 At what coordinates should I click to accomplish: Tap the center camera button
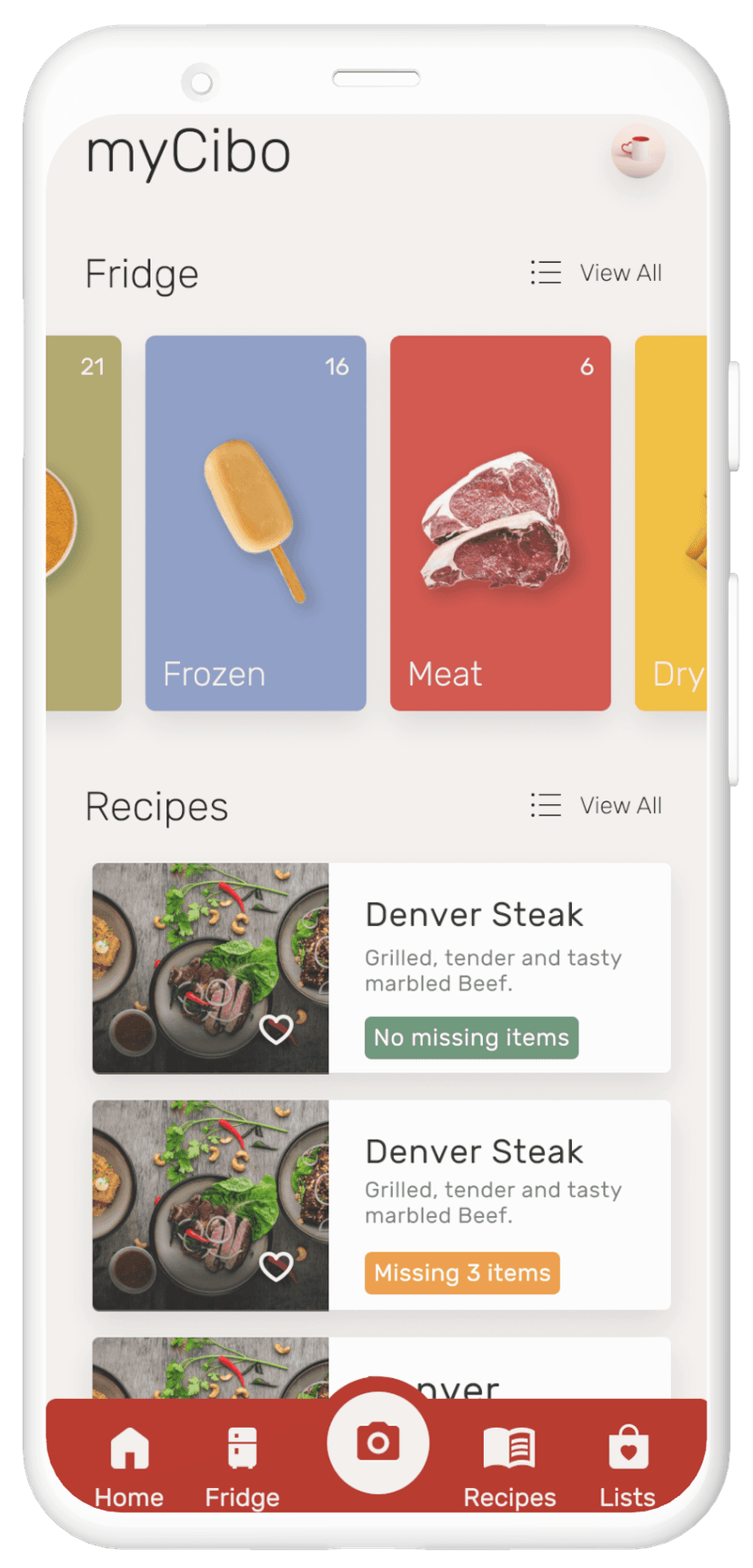coord(377,1442)
